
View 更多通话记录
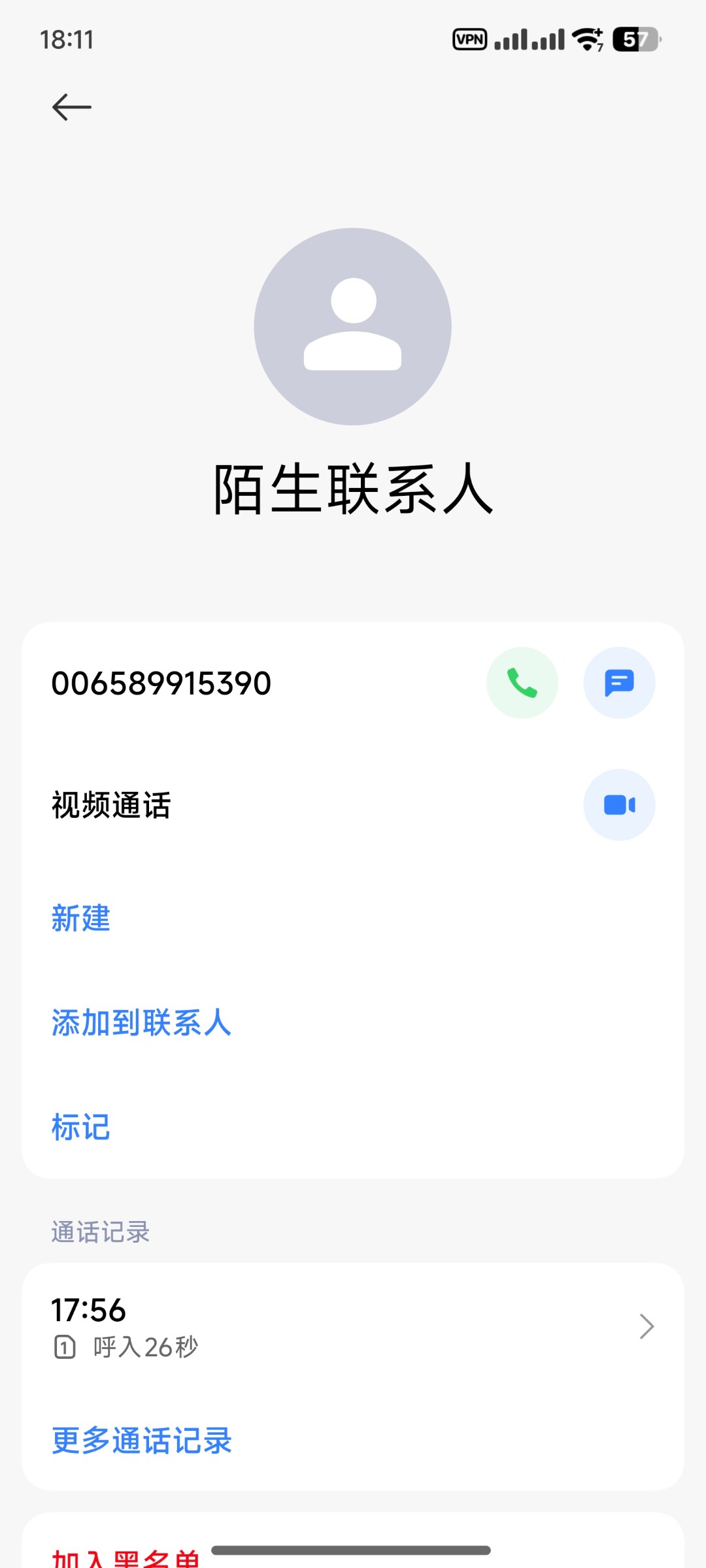(141, 1441)
